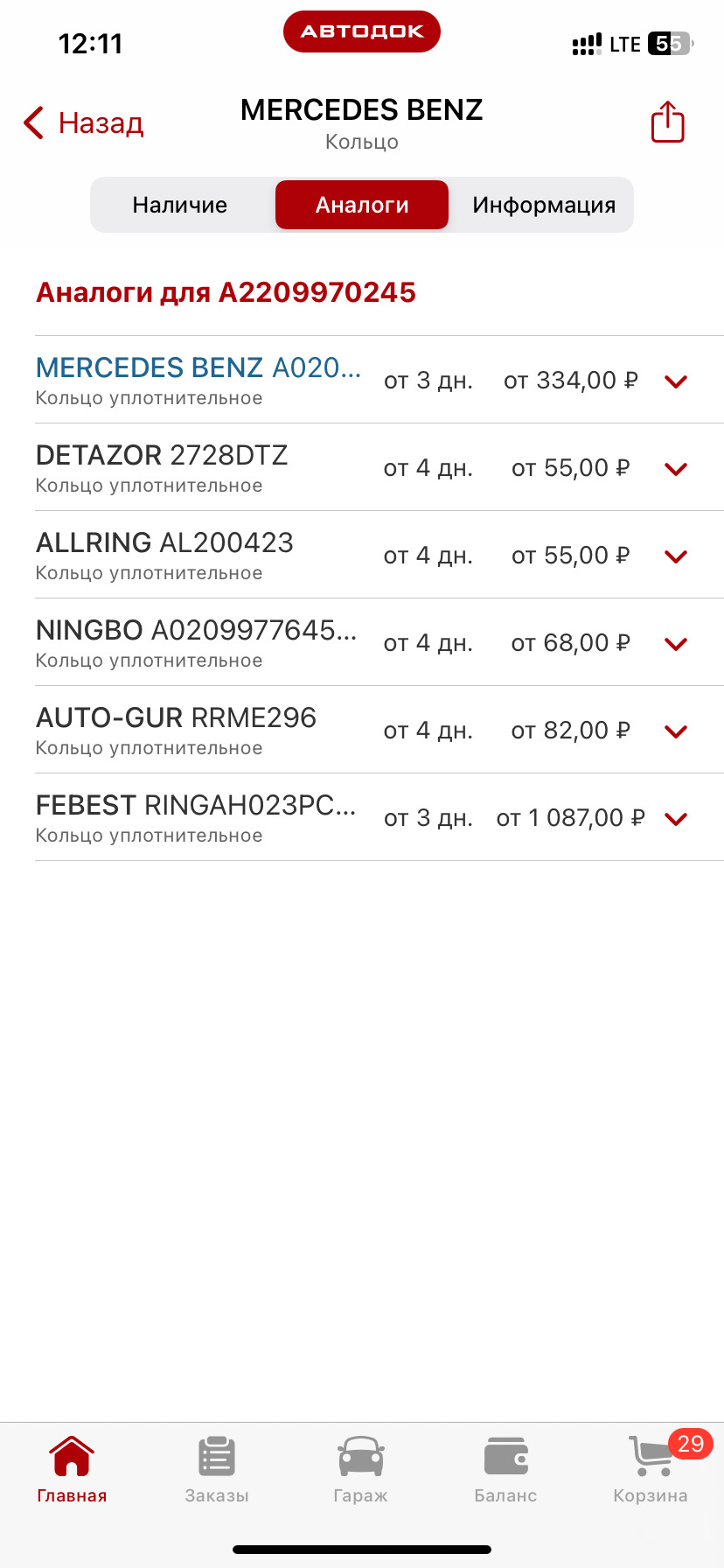Viewport: 724px width, 1568px height.
Task: Open the Информация tab
Action: (x=544, y=205)
